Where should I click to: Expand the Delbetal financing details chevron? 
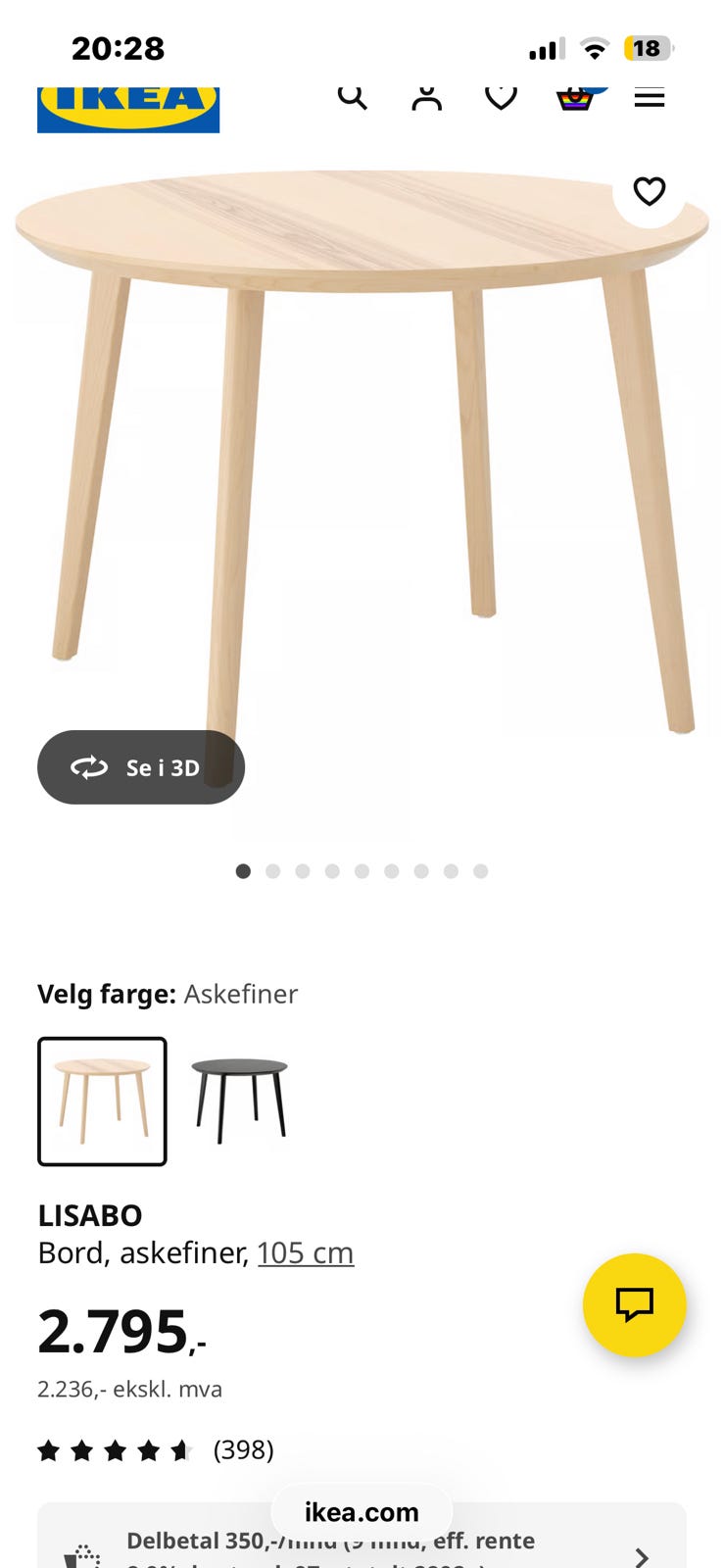coord(644,1556)
